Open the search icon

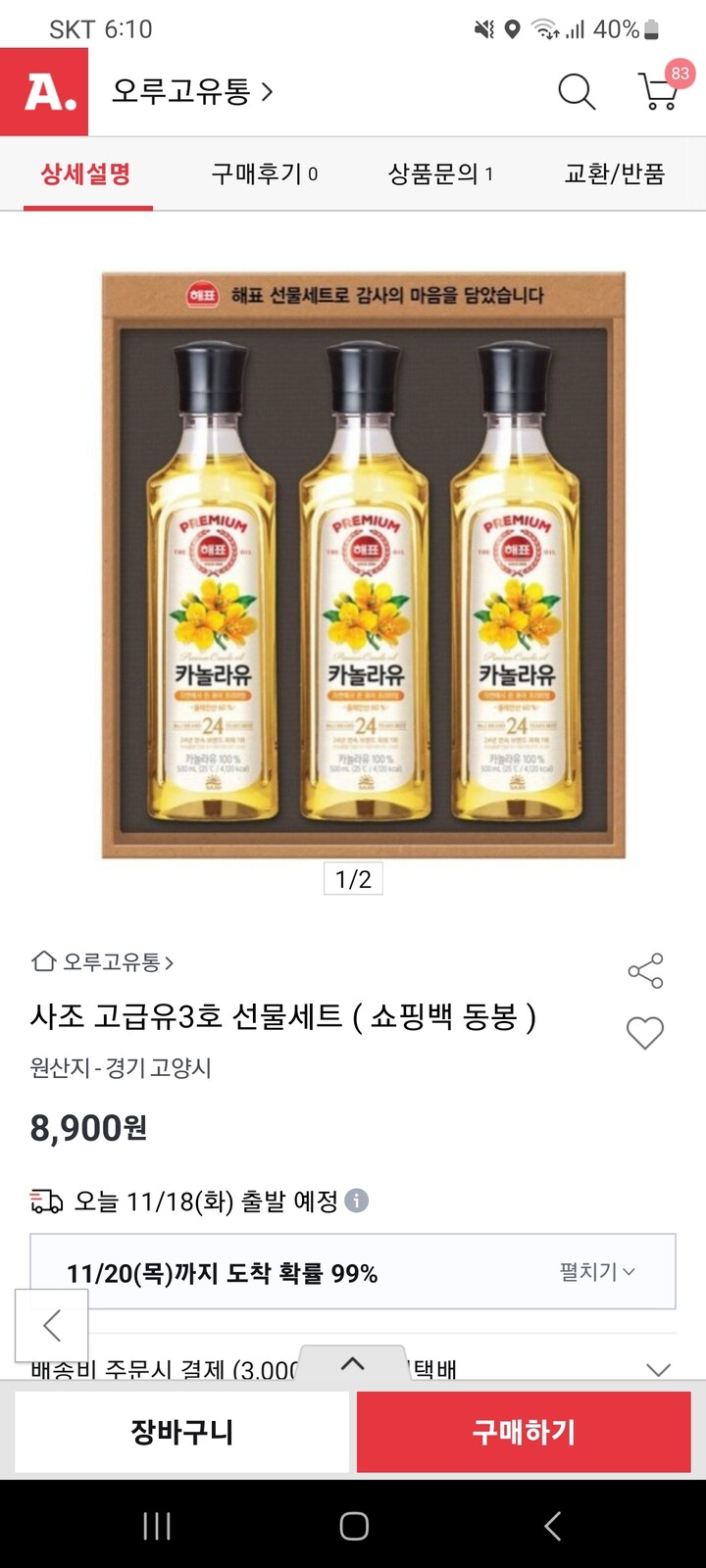coord(577,91)
